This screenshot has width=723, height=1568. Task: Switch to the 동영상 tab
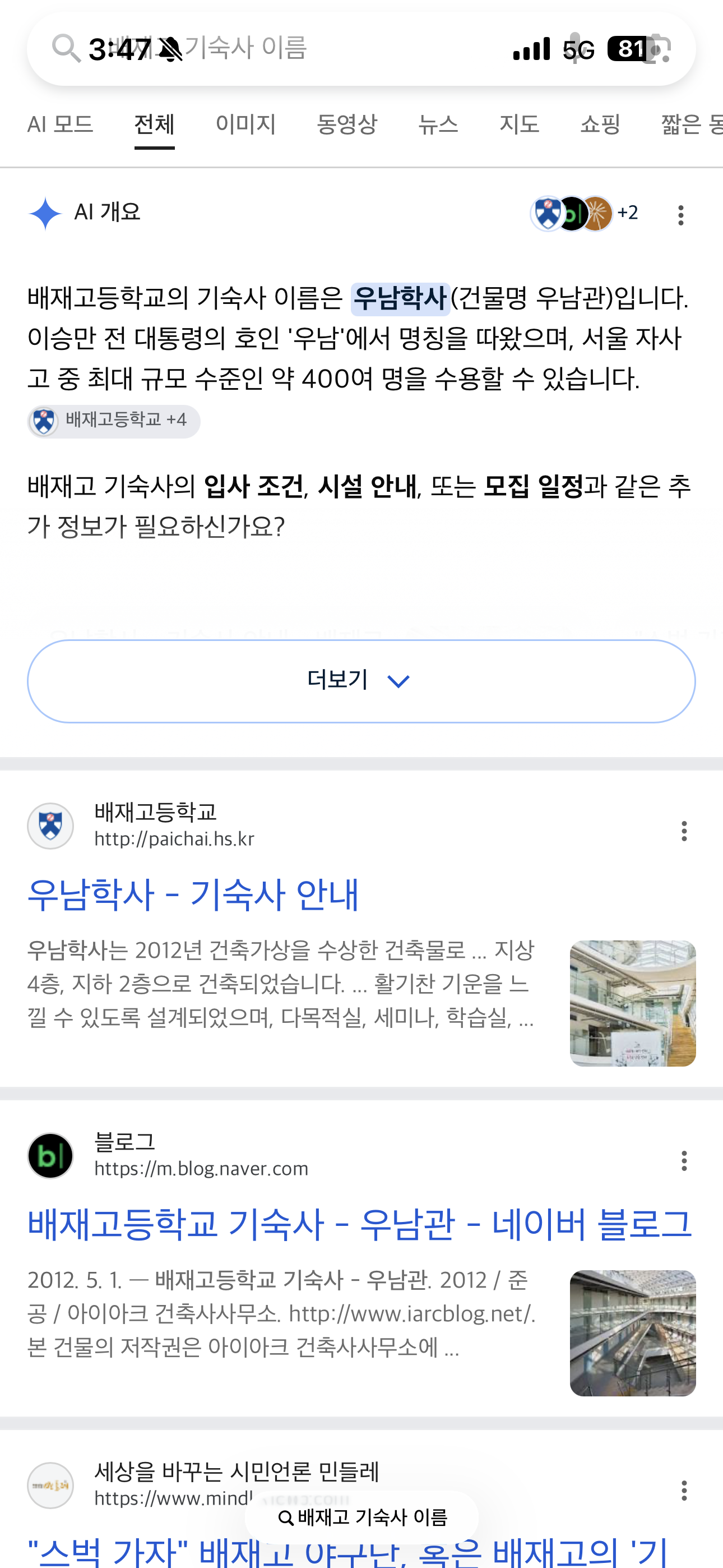(347, 125)
